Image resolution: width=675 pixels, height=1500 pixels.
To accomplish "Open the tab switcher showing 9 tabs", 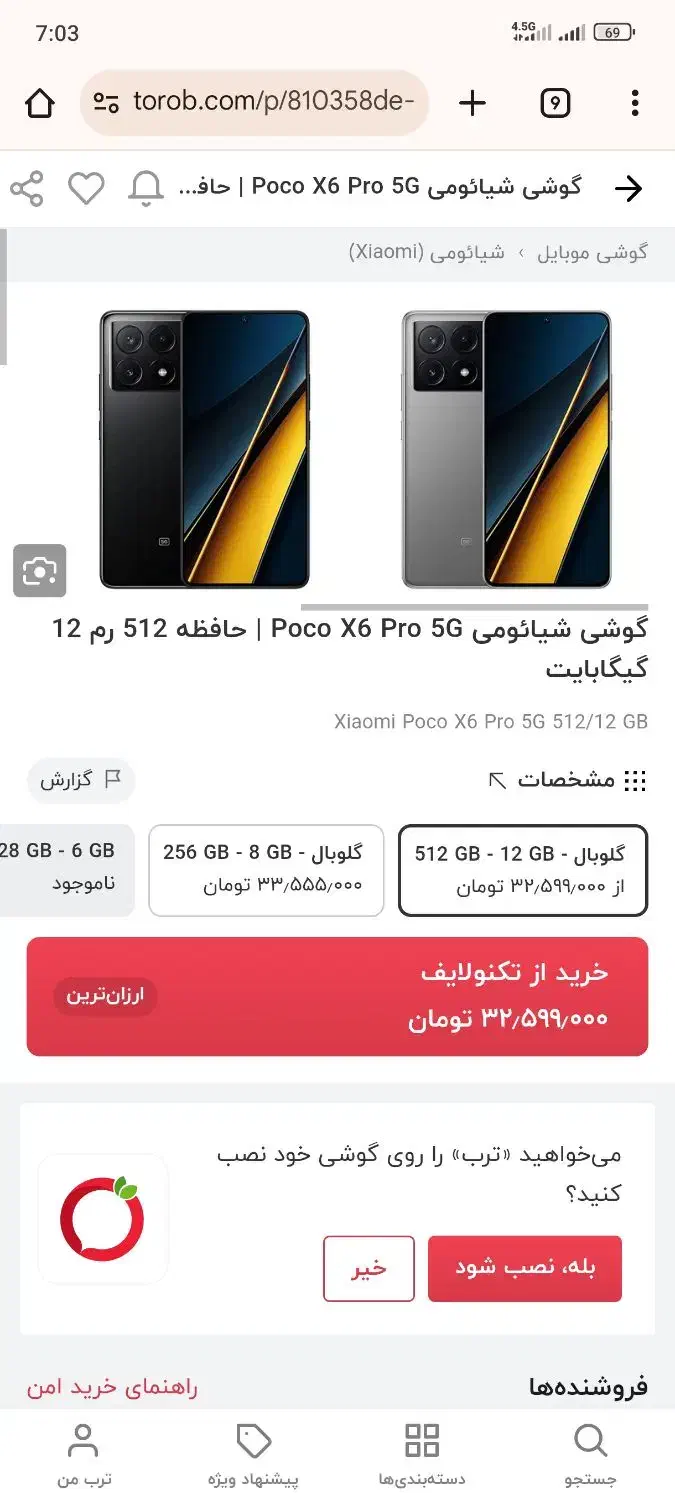I will pyautogui.click(x=555, y=103).
